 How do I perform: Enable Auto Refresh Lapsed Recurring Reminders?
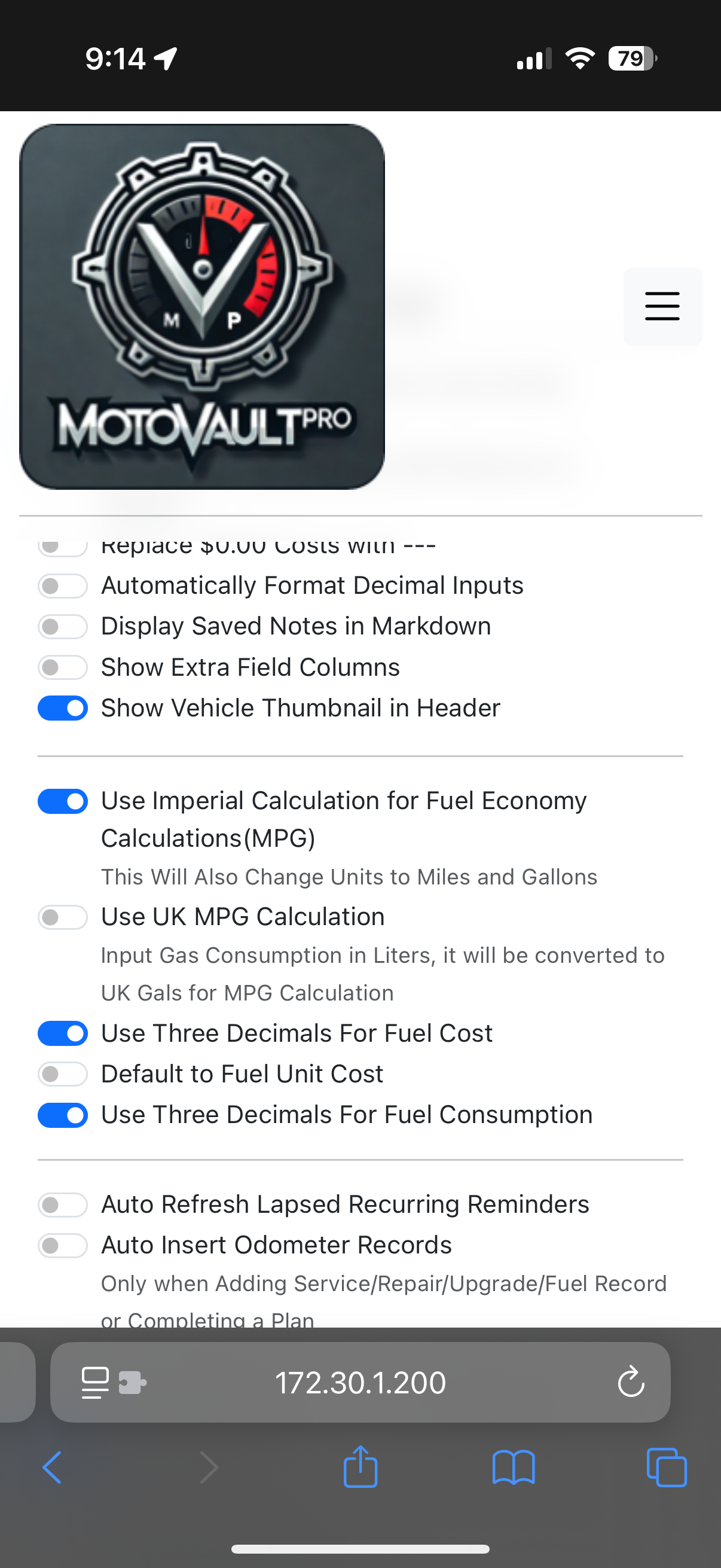point(63,1204)
